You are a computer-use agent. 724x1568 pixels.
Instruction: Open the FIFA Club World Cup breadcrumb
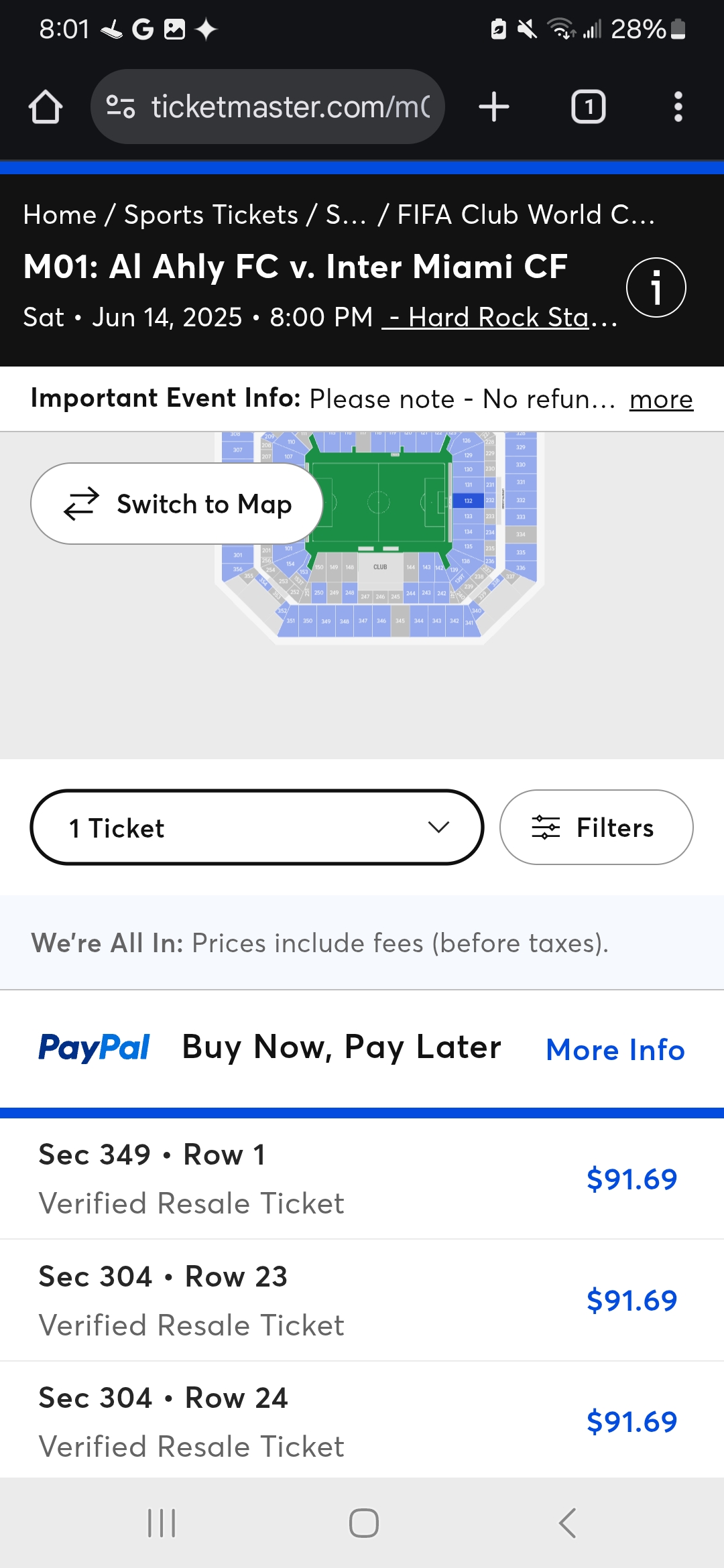point(526,215)
